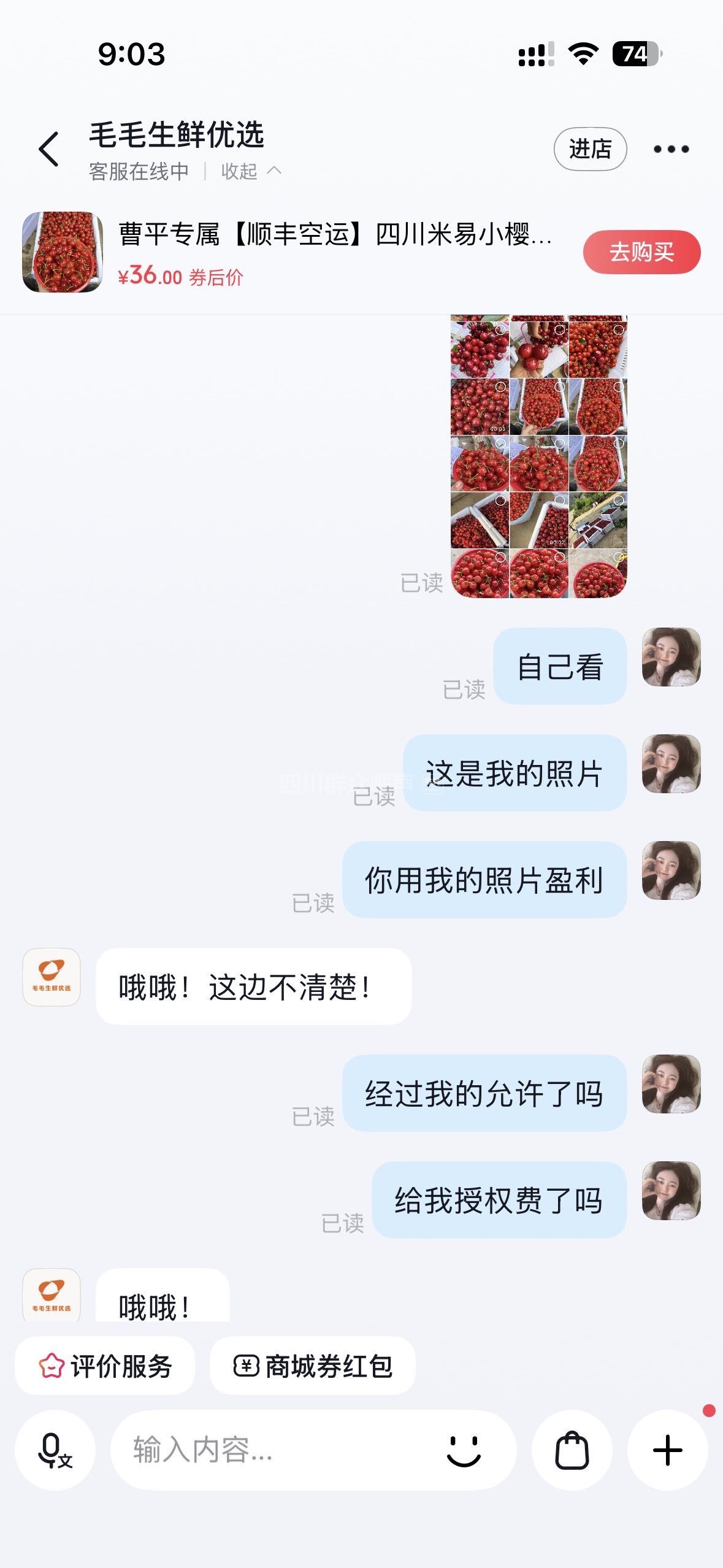Open the emoji picker
Viewport: 723px width, 1568px height.
464,1450
